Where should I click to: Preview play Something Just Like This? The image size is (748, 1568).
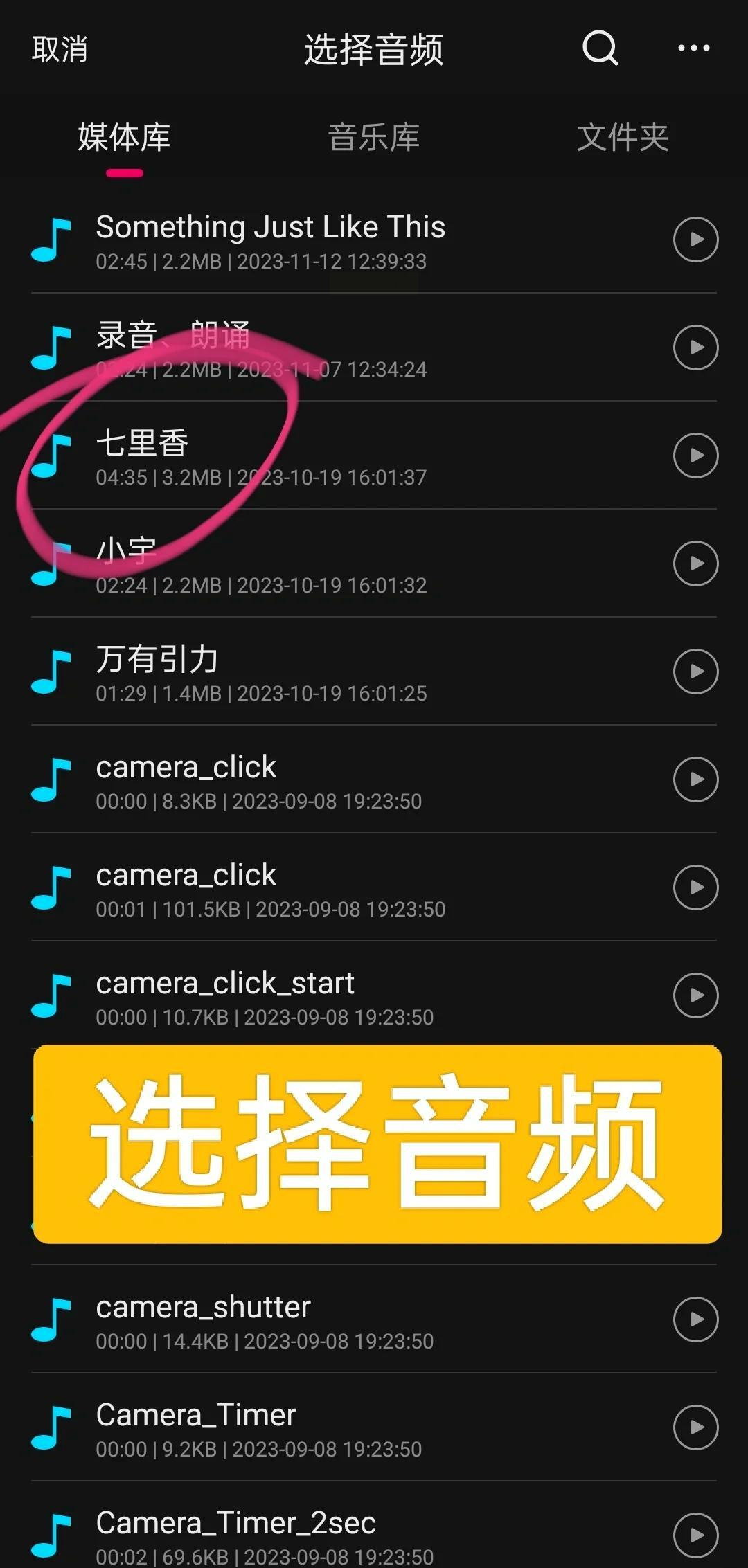click(695, 240)
